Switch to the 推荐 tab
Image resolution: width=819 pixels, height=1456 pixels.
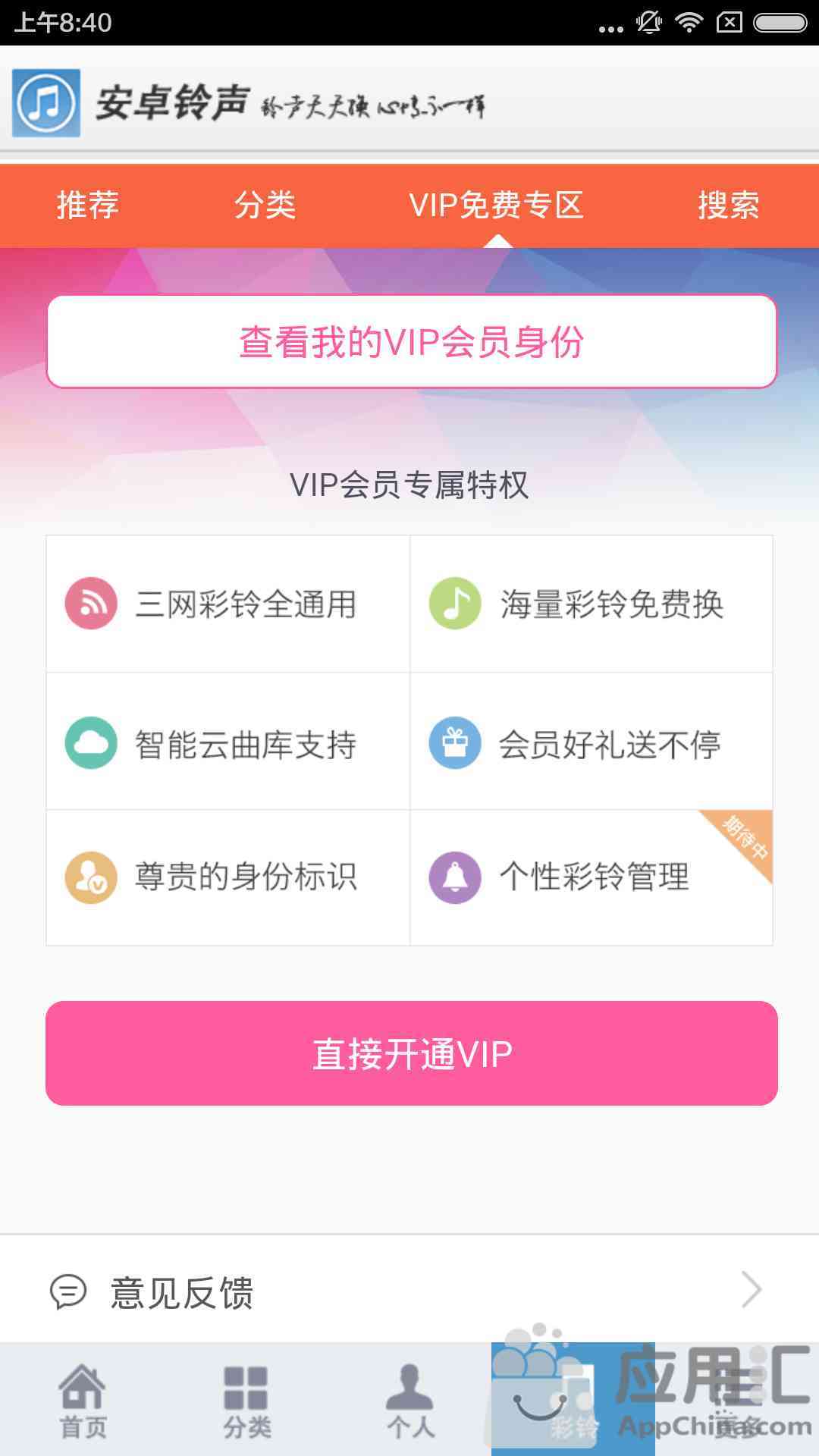(88, 206)
